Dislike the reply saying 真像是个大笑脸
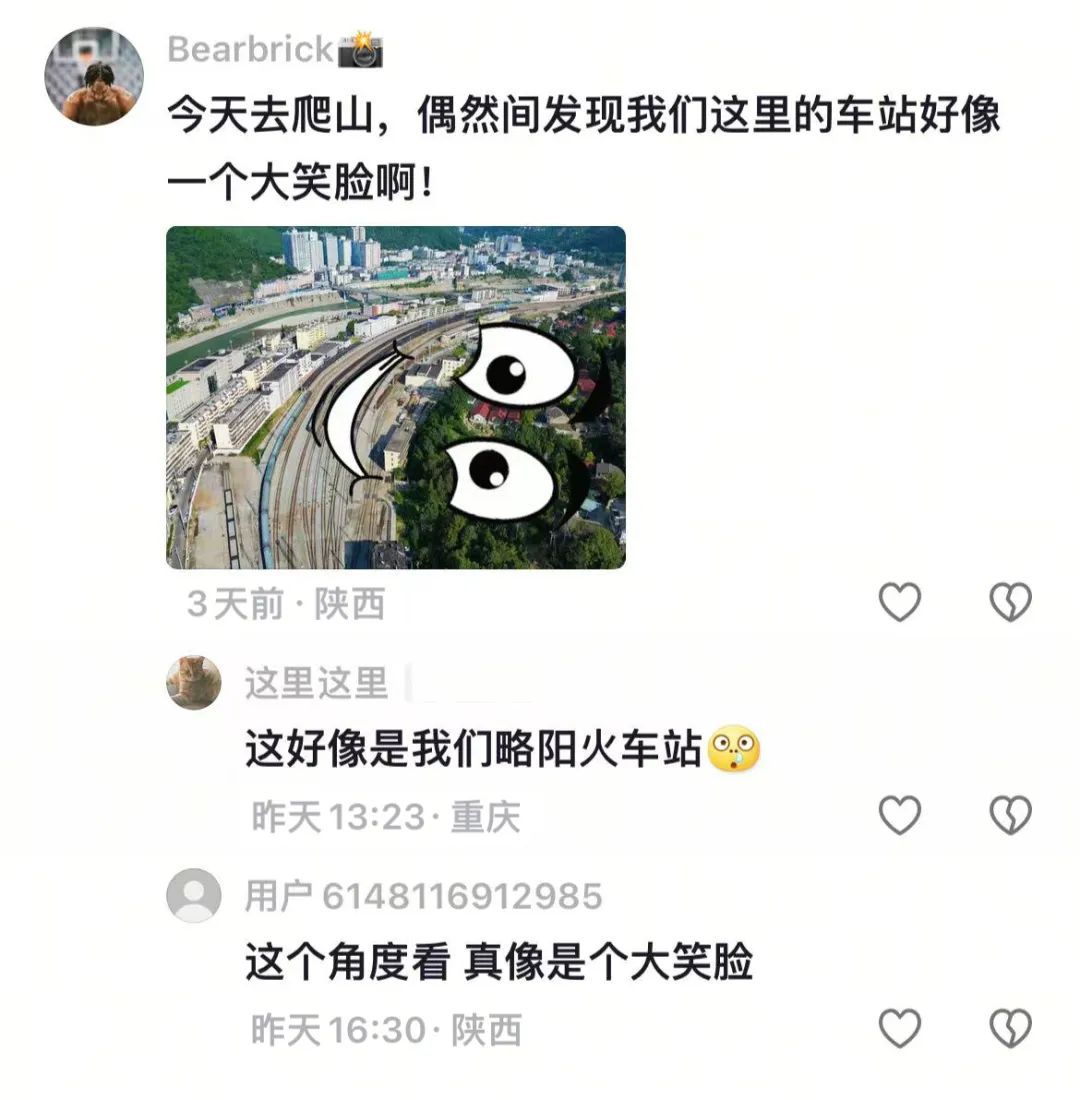1080x1100 pixels. [1010, 1028]
